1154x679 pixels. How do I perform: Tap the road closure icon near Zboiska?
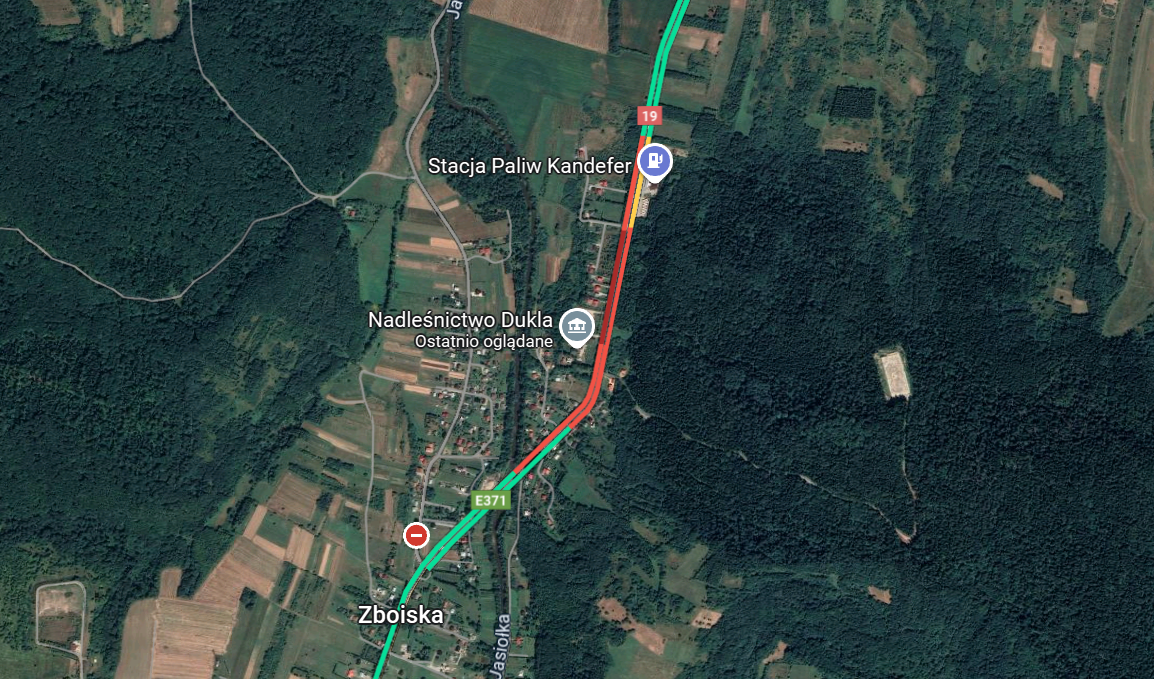(x=416, y=536)
